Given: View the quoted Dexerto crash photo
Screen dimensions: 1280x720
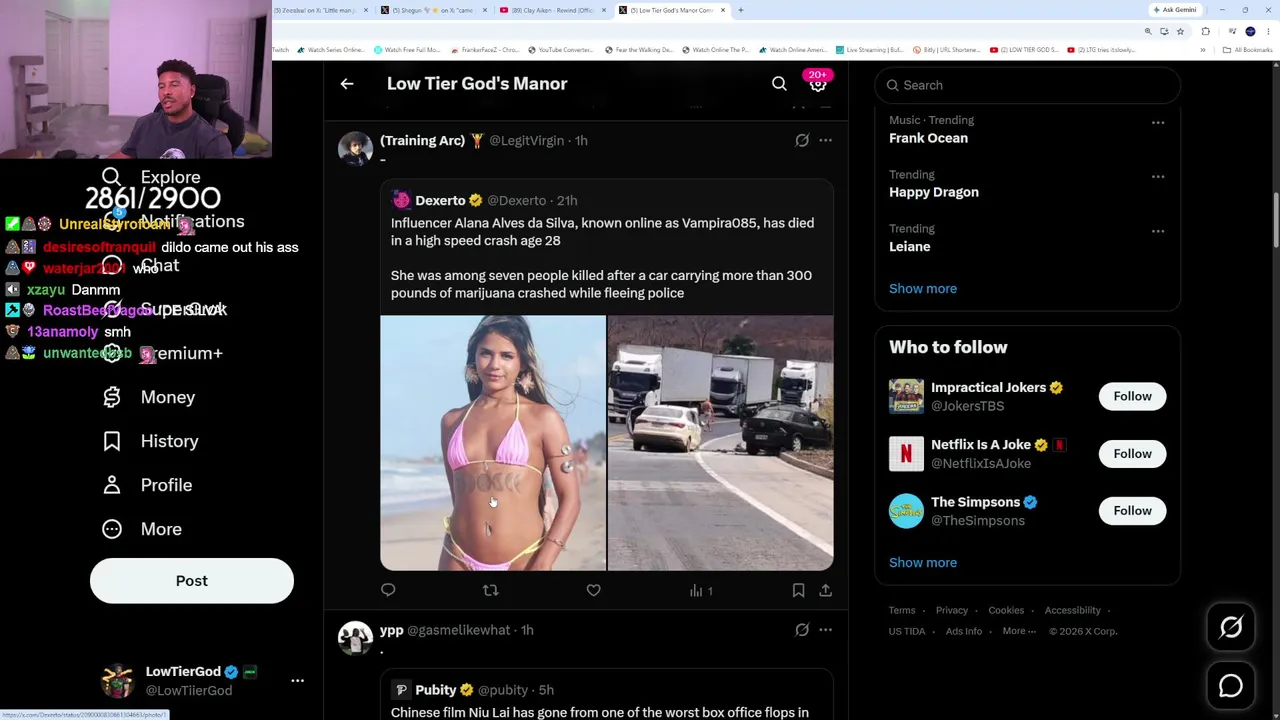Looking at the screenshot, I should (x=720, y=443).
